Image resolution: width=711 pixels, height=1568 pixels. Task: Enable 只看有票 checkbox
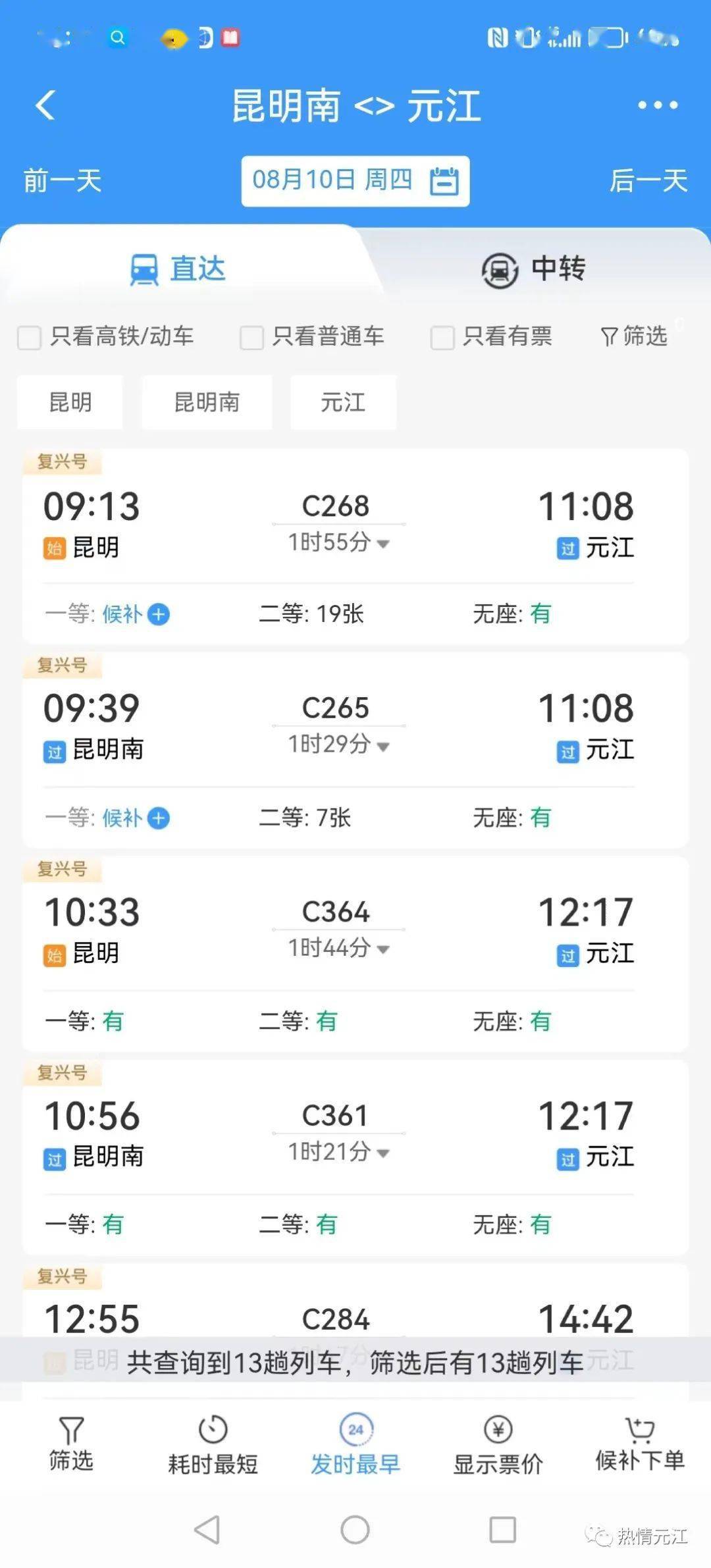pos(442,337)
